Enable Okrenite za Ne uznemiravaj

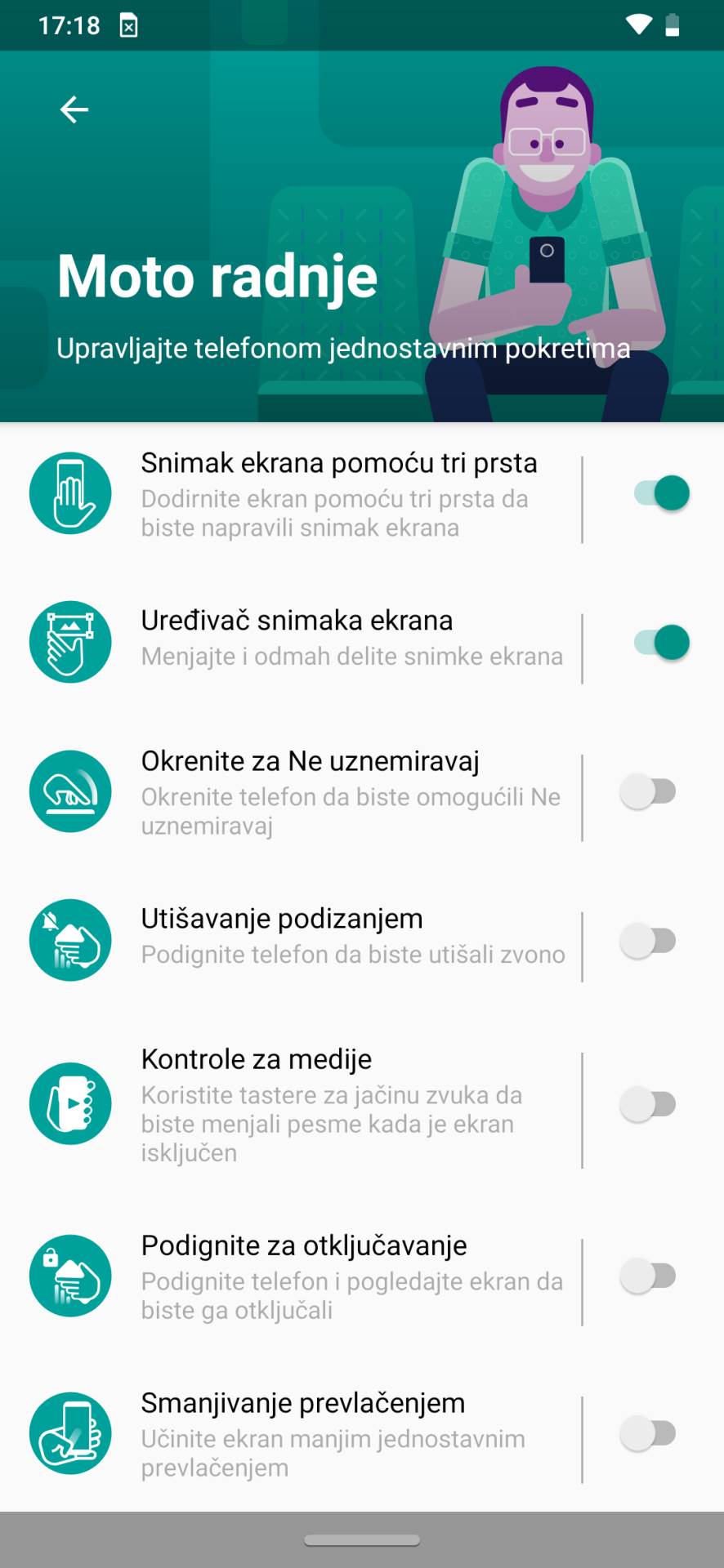point(650,791)
